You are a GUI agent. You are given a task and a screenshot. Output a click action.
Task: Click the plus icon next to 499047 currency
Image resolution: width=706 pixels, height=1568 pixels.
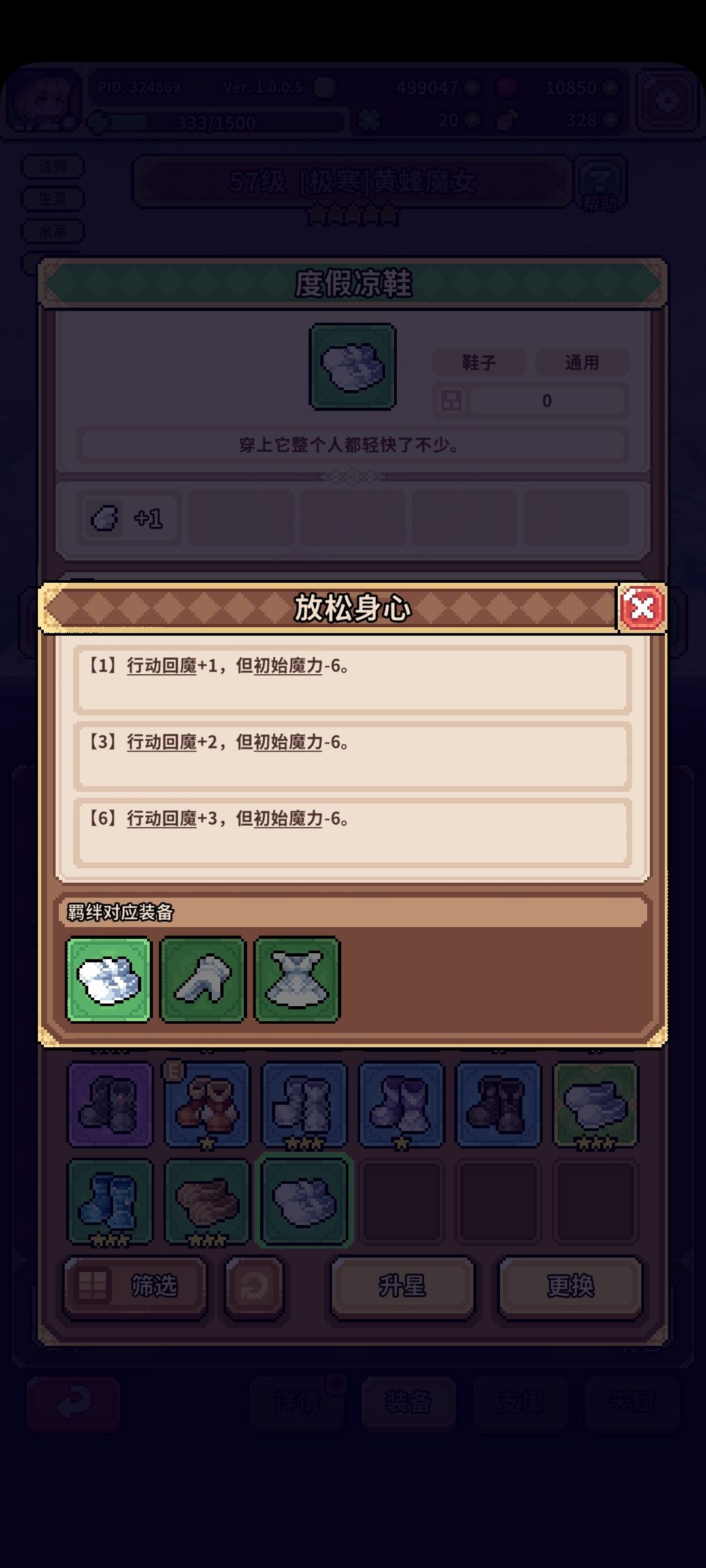click(471, 87)
